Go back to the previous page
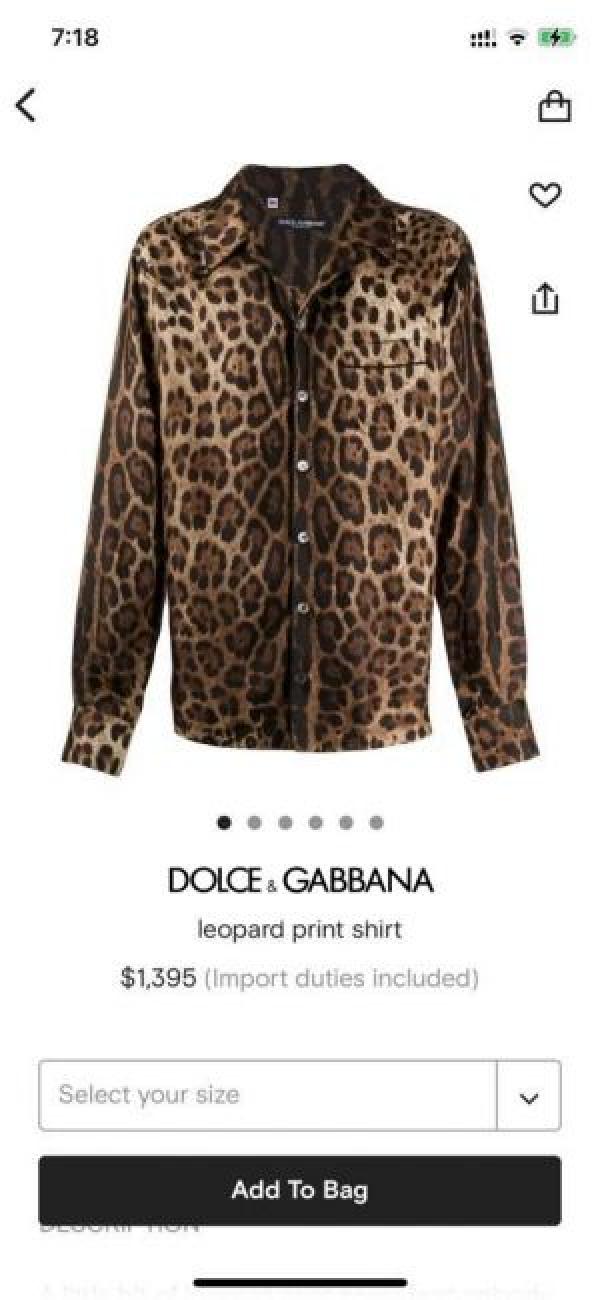This screenshot has width=600, height=1300. [x=27, y=105]
